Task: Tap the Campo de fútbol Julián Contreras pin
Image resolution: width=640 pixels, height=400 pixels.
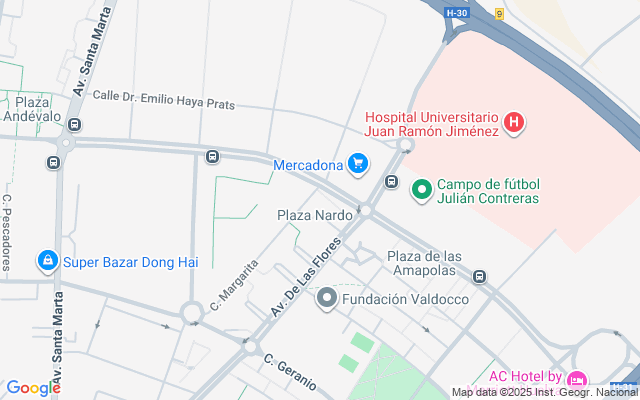Action: pos(422,190)
